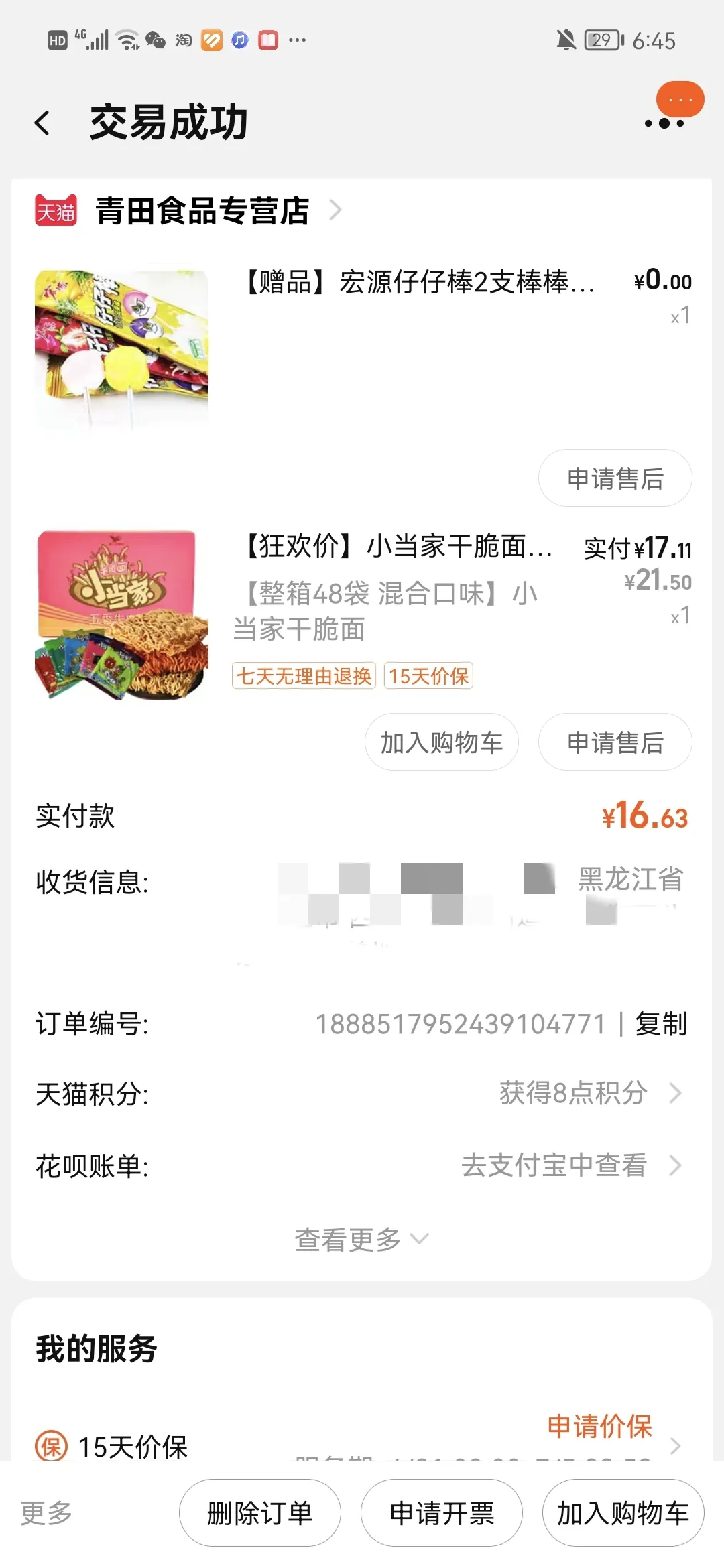Apply for price protection via 申请价保
The height and width of the screenshot is (1568, 724).
click(x=599, y=1426)
